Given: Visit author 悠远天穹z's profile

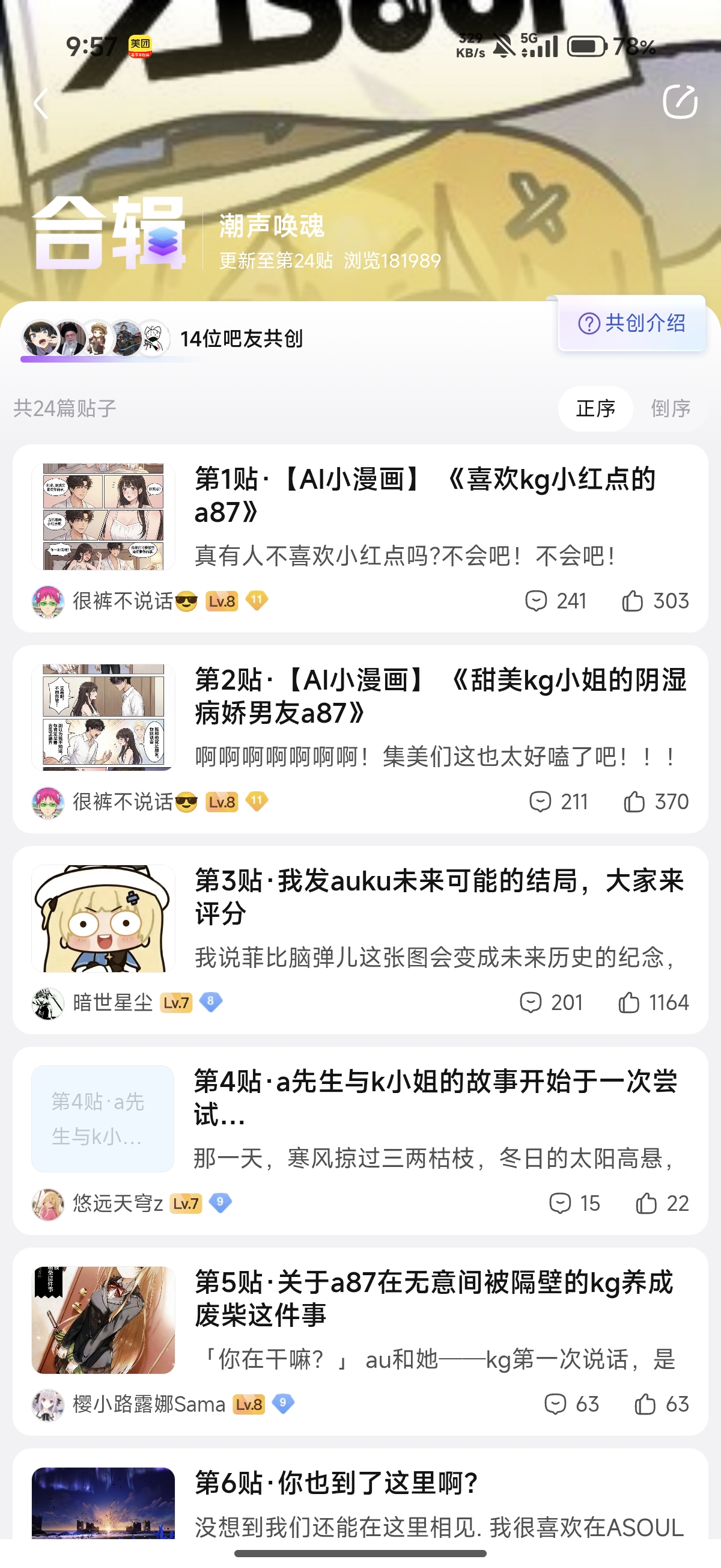Looking at the screenshot, I should pos(117,1204).
